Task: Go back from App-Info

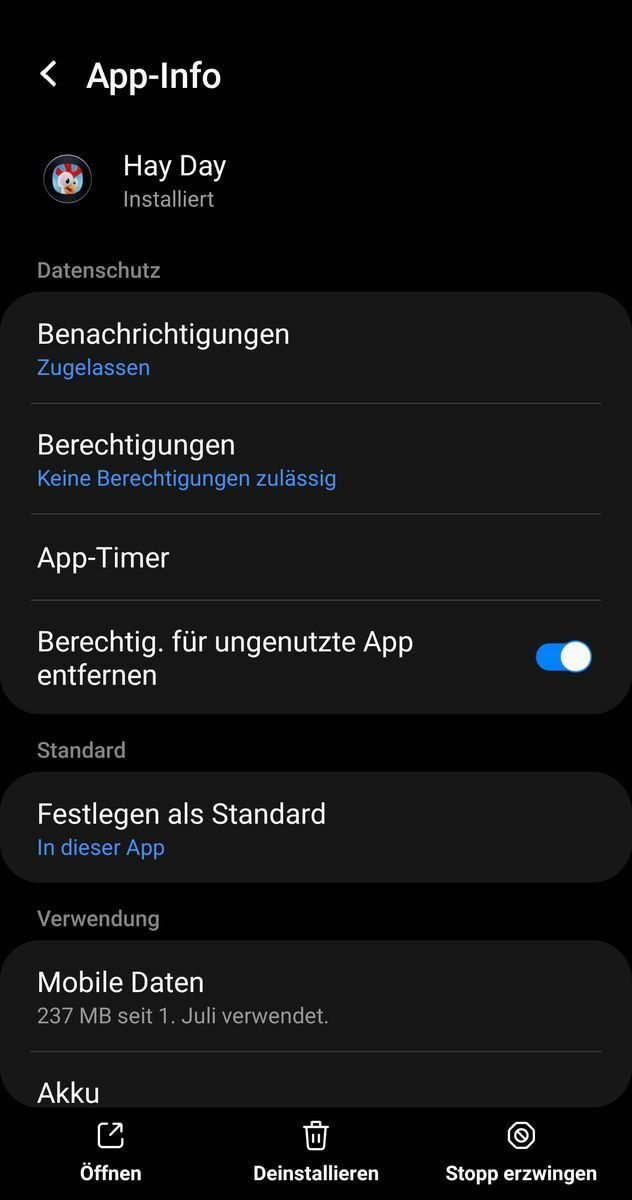Action: 48,75
